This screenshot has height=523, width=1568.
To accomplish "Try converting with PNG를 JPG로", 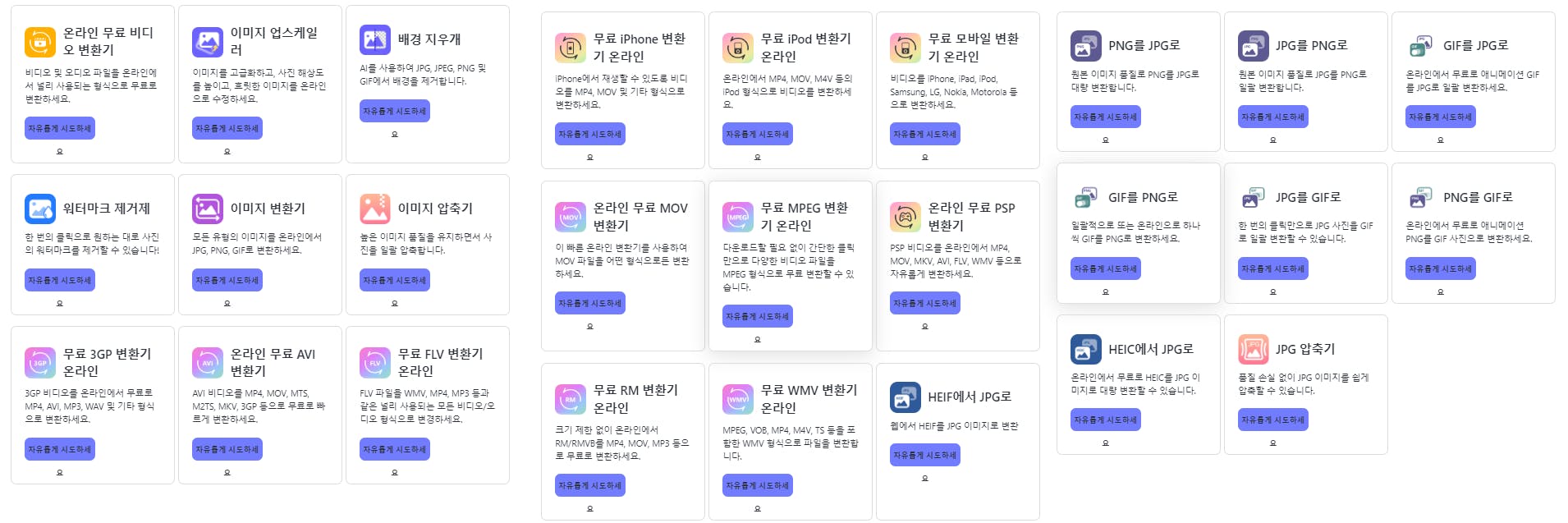I will coord(1106,117).
